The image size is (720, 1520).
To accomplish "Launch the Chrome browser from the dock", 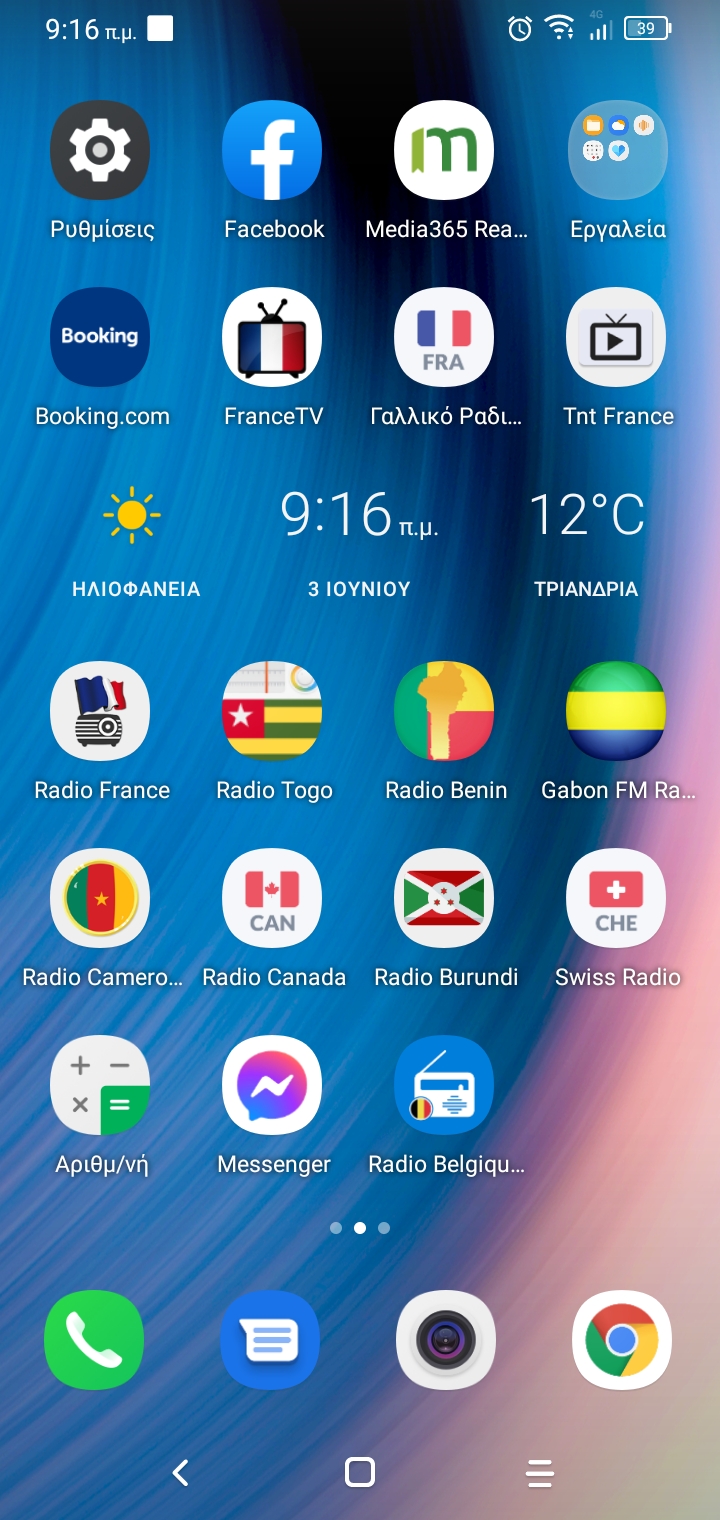I will pos(621,1340).
